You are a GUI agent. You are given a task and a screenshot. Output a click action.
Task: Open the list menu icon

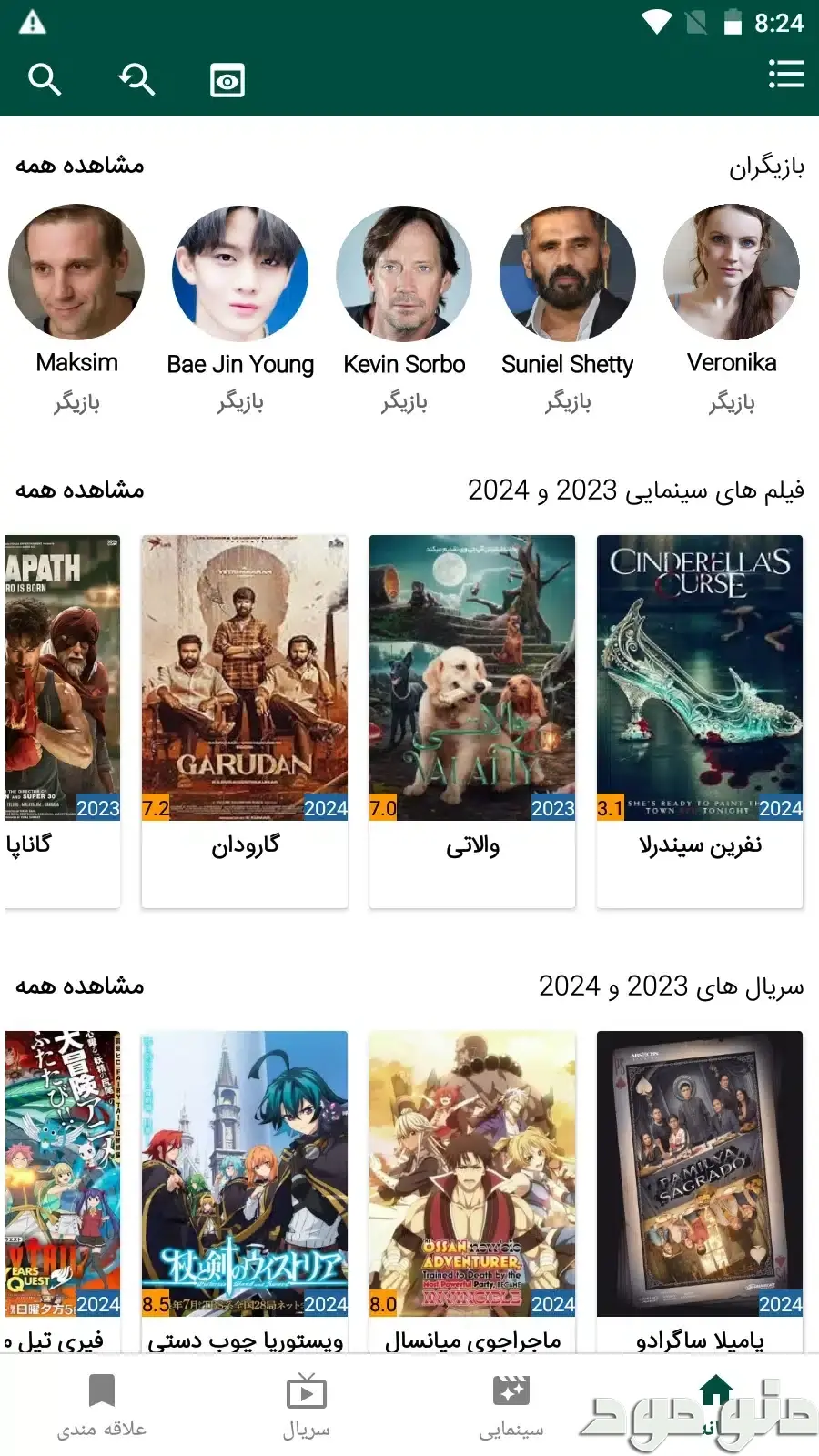click(785, 75)
